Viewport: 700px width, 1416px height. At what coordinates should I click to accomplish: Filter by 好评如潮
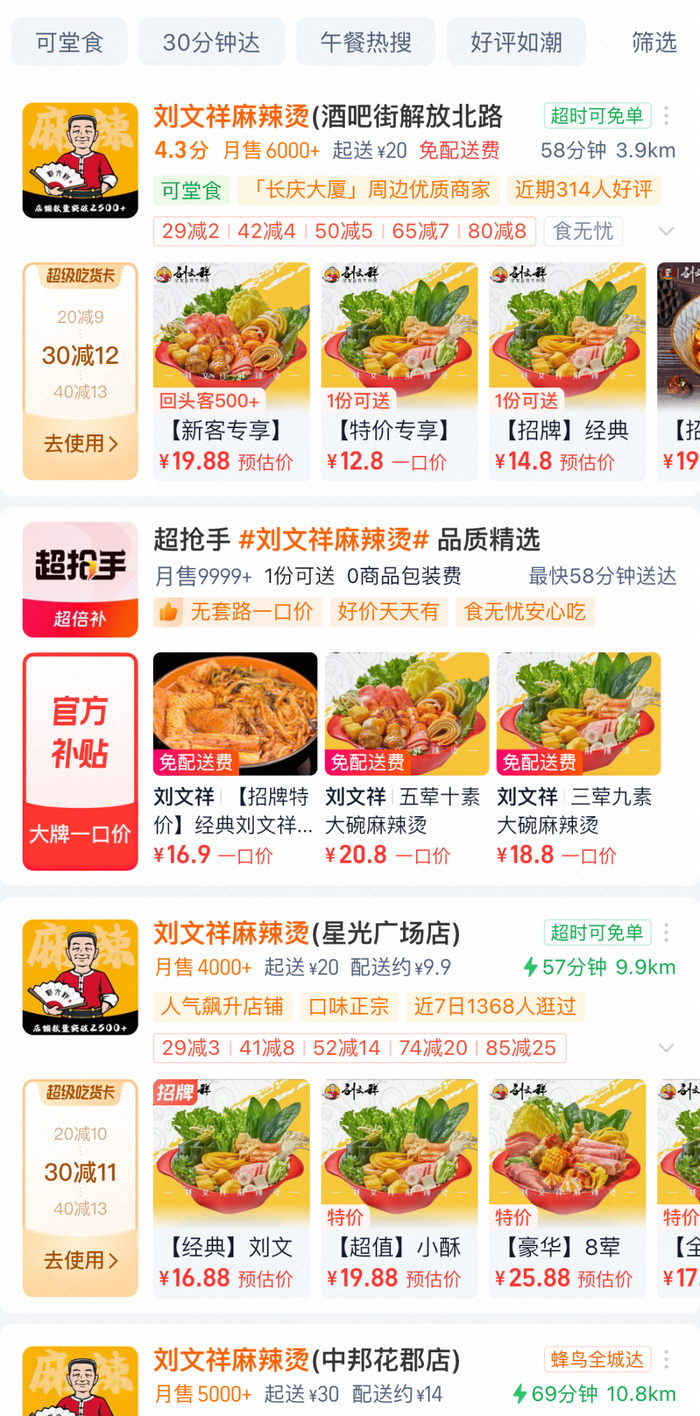516,42
